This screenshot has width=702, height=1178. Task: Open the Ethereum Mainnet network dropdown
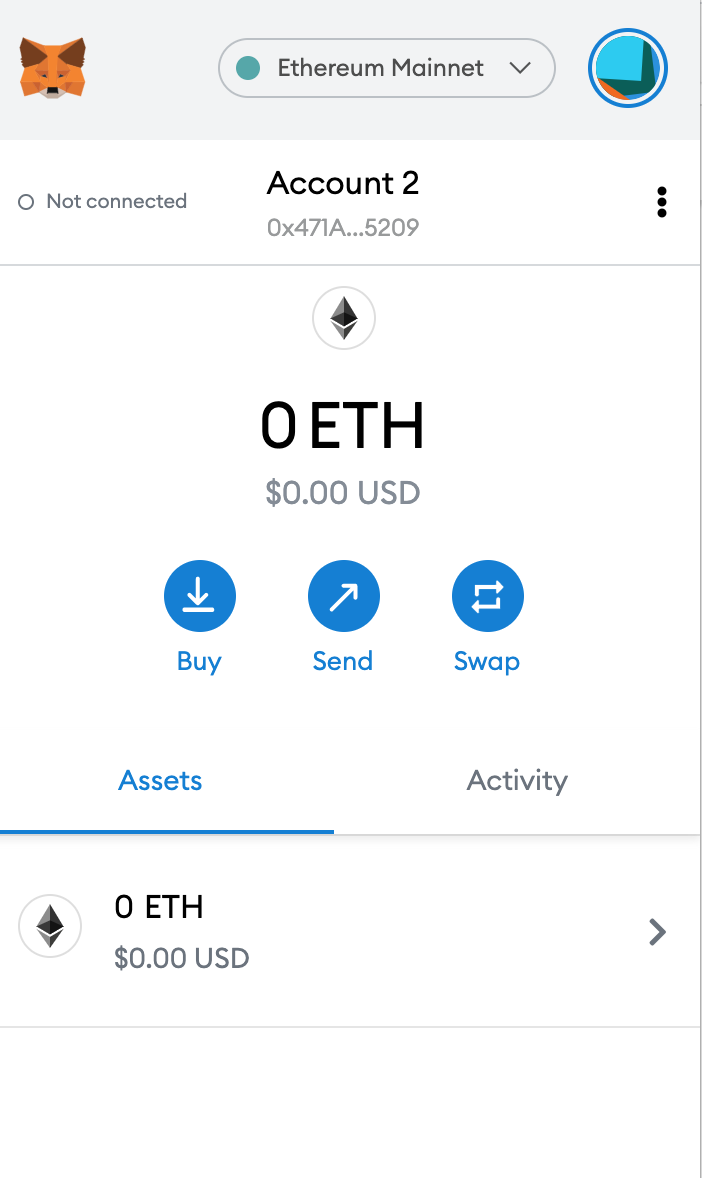(386, 68)
